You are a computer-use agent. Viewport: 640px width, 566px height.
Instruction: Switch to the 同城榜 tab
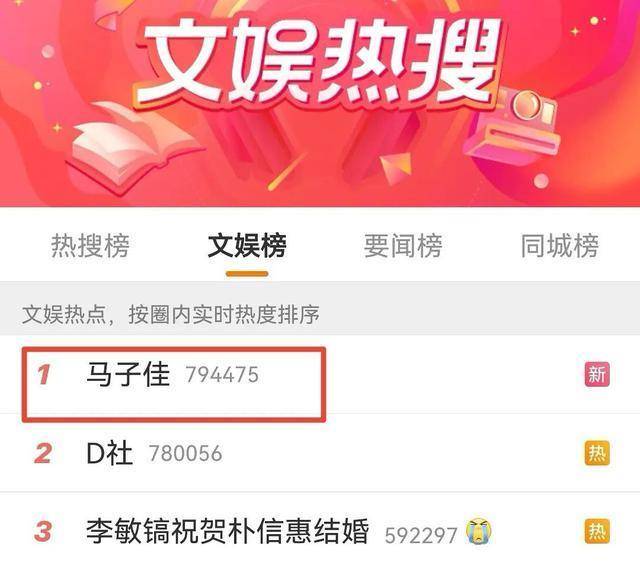pyautogui.click(x=559, y=245)
